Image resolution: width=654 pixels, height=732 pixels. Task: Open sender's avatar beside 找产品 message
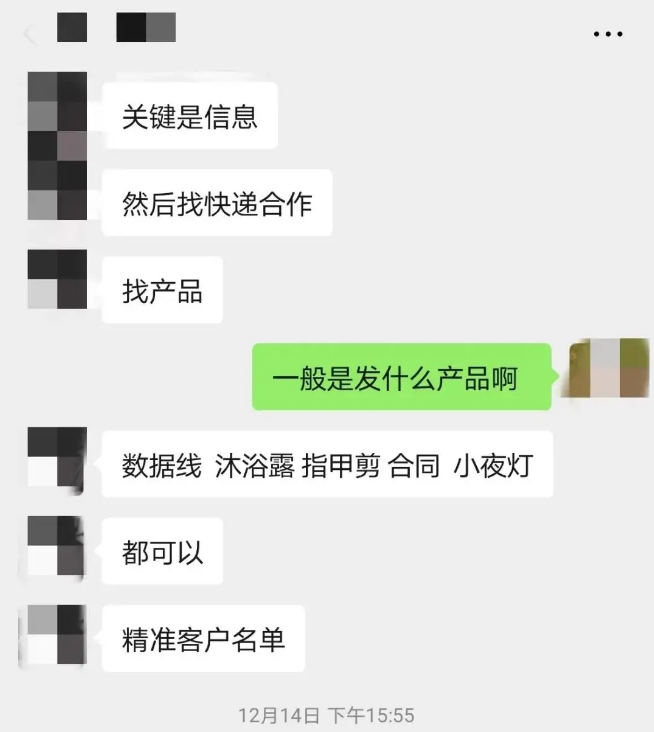click(57, 280)
